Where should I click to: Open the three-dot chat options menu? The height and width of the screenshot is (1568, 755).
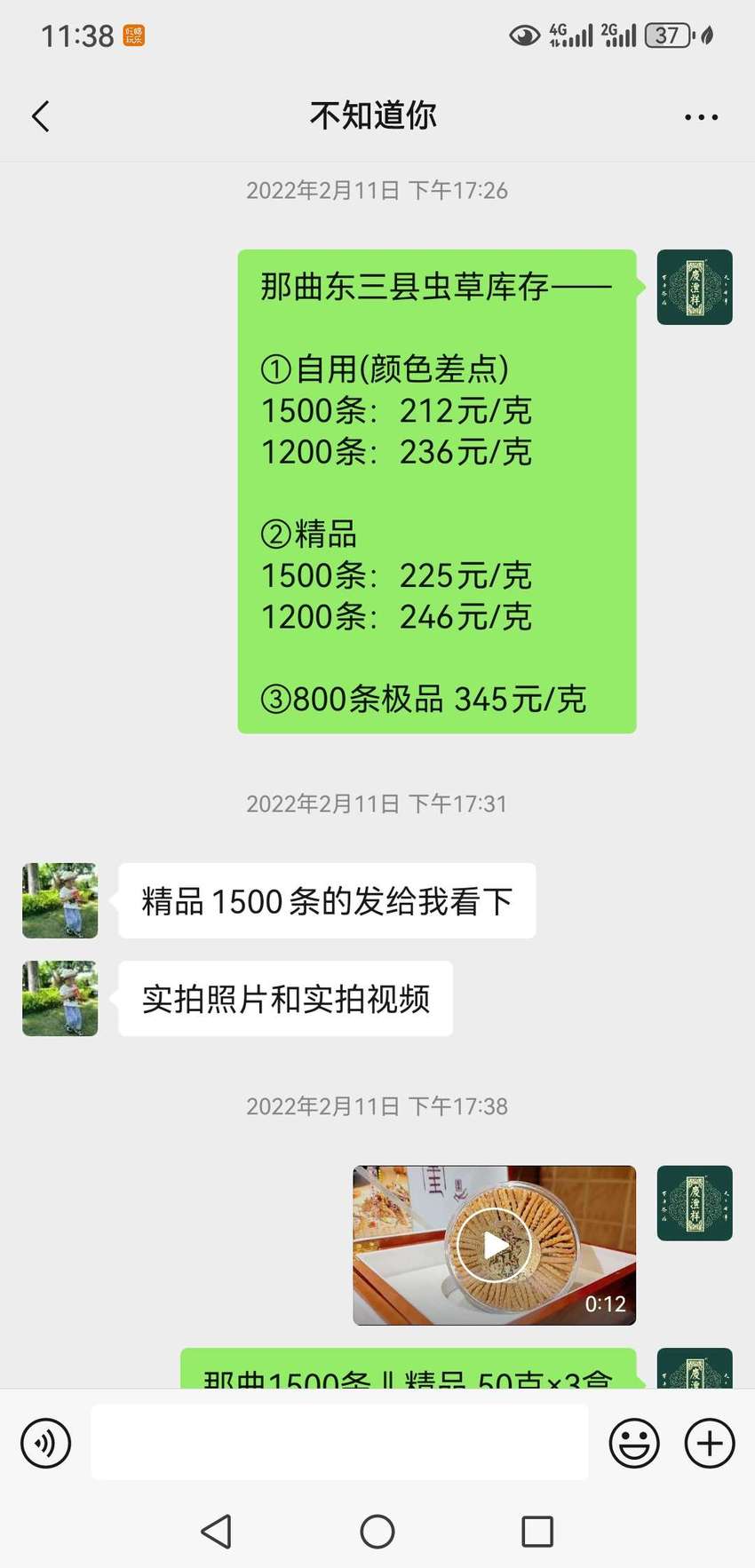click(701, 117)
